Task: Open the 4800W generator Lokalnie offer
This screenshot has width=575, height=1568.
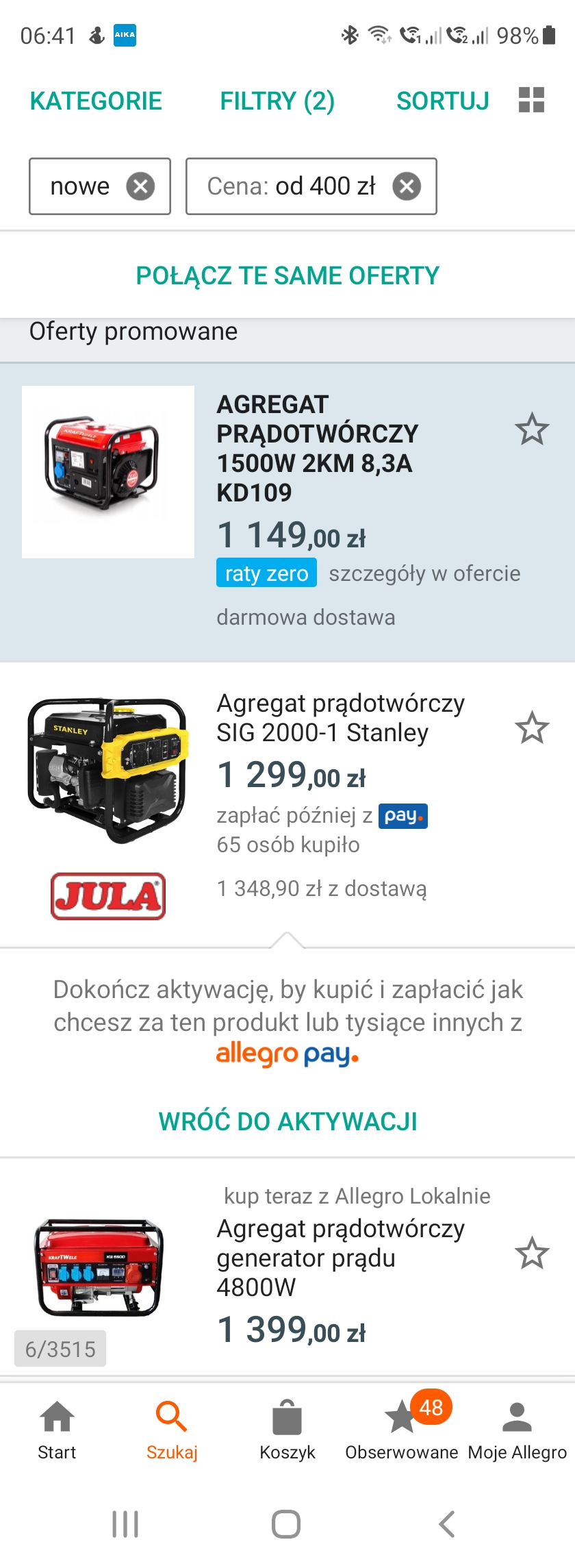Action: [340, 1258]
